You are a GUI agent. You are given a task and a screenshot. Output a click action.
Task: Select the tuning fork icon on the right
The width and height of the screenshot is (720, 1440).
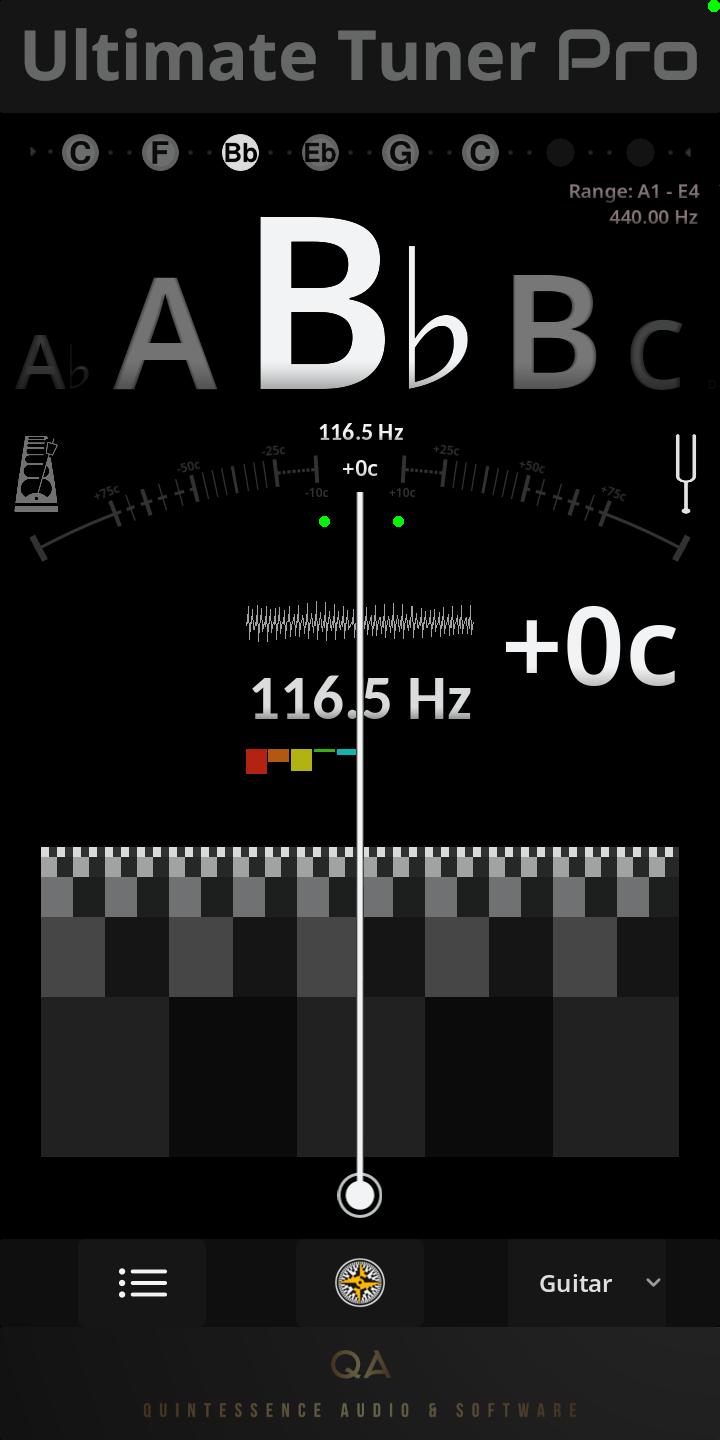tap(686, 472)
